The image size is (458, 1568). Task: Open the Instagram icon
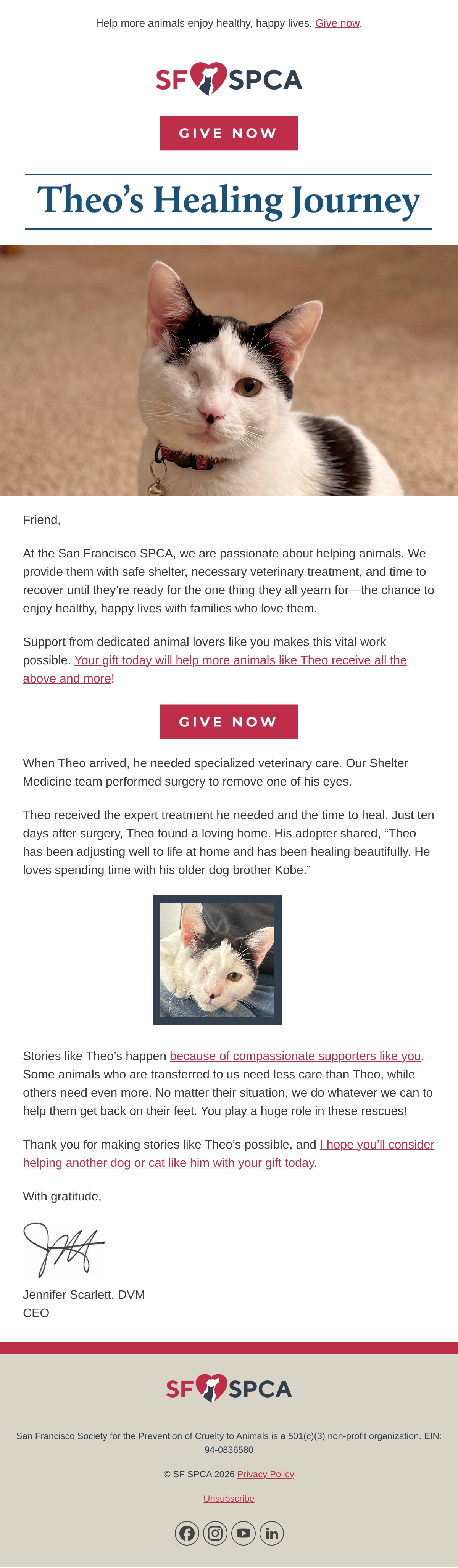(x=215, y=1533)
